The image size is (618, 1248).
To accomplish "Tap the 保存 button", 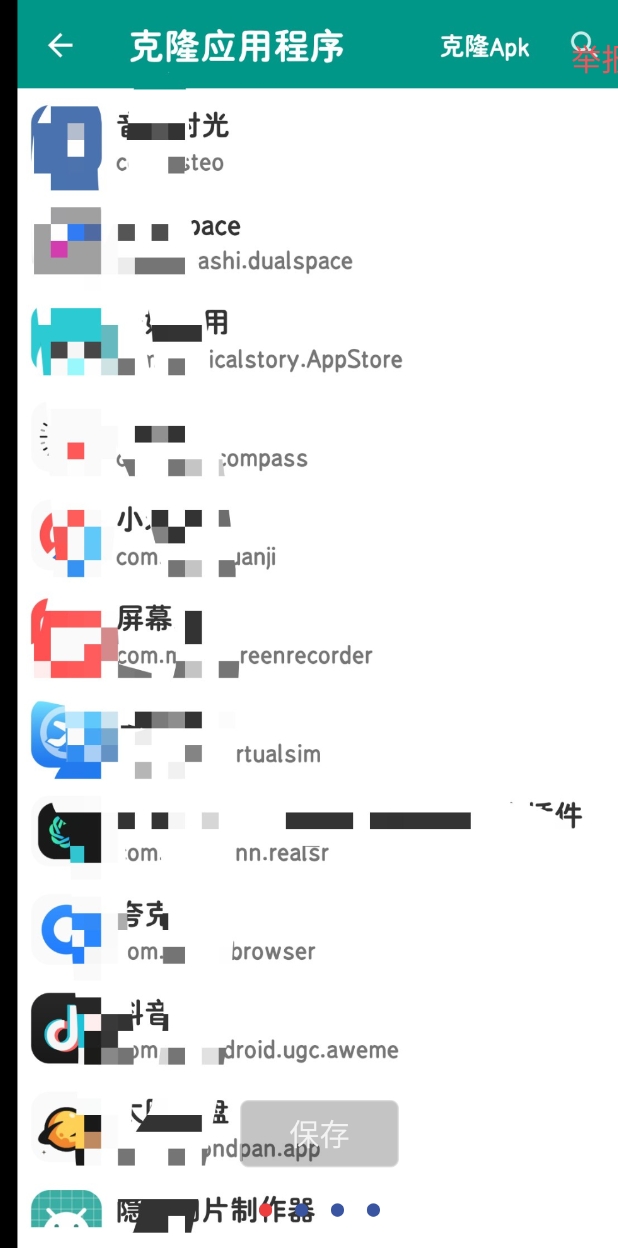I will (319, 1133).
